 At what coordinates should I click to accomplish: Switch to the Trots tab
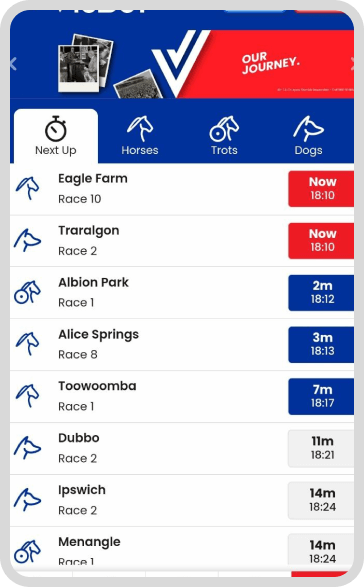click(x=224, y=136)
